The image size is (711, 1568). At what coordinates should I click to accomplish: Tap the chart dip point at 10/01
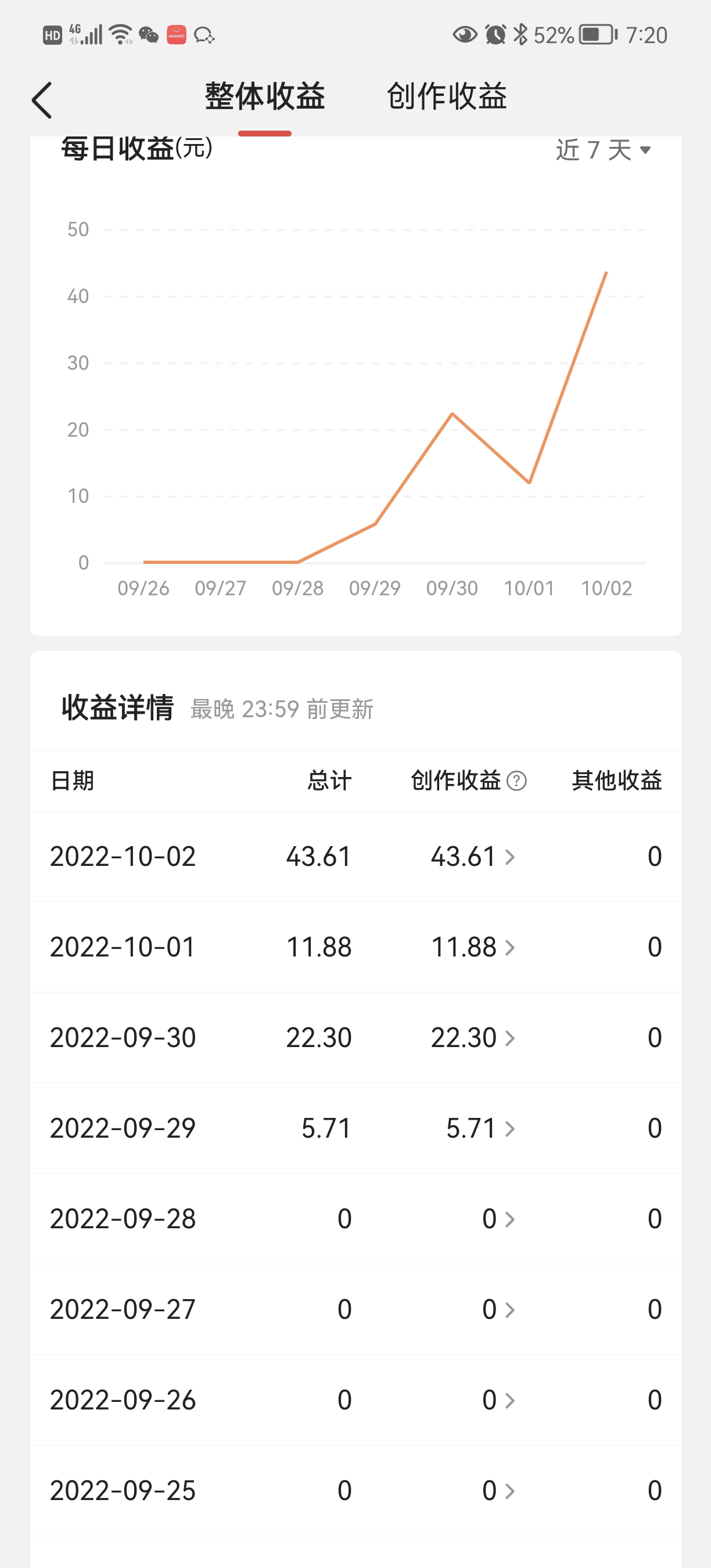[530, 481]
